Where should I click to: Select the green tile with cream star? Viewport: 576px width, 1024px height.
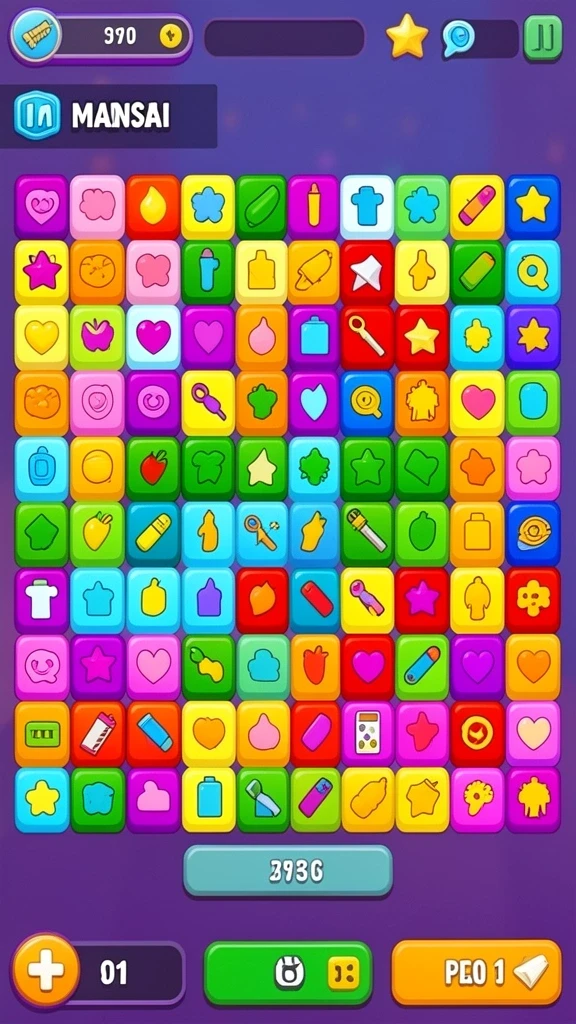261,468
